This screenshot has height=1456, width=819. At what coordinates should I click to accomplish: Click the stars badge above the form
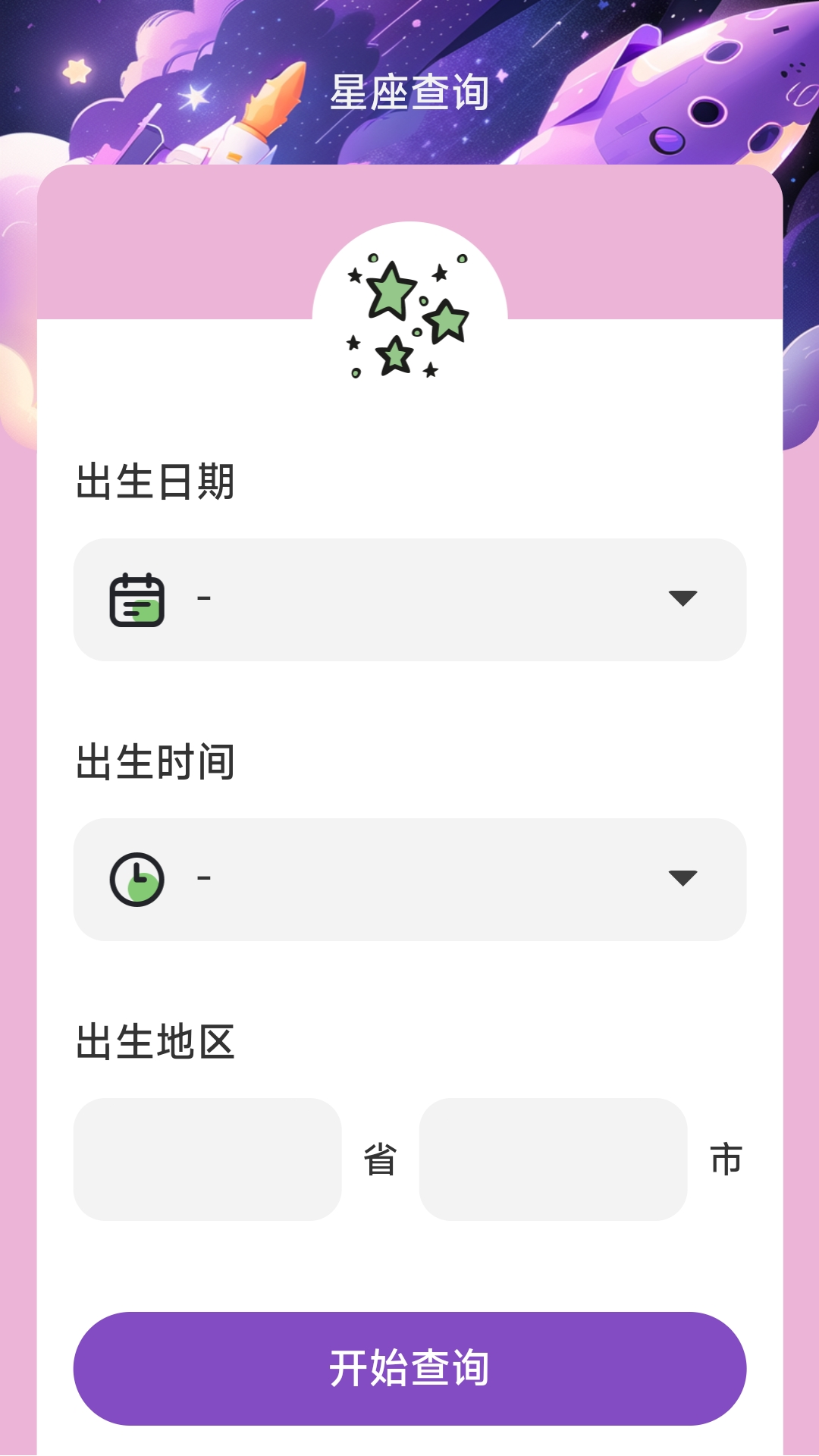coord(409,311)
